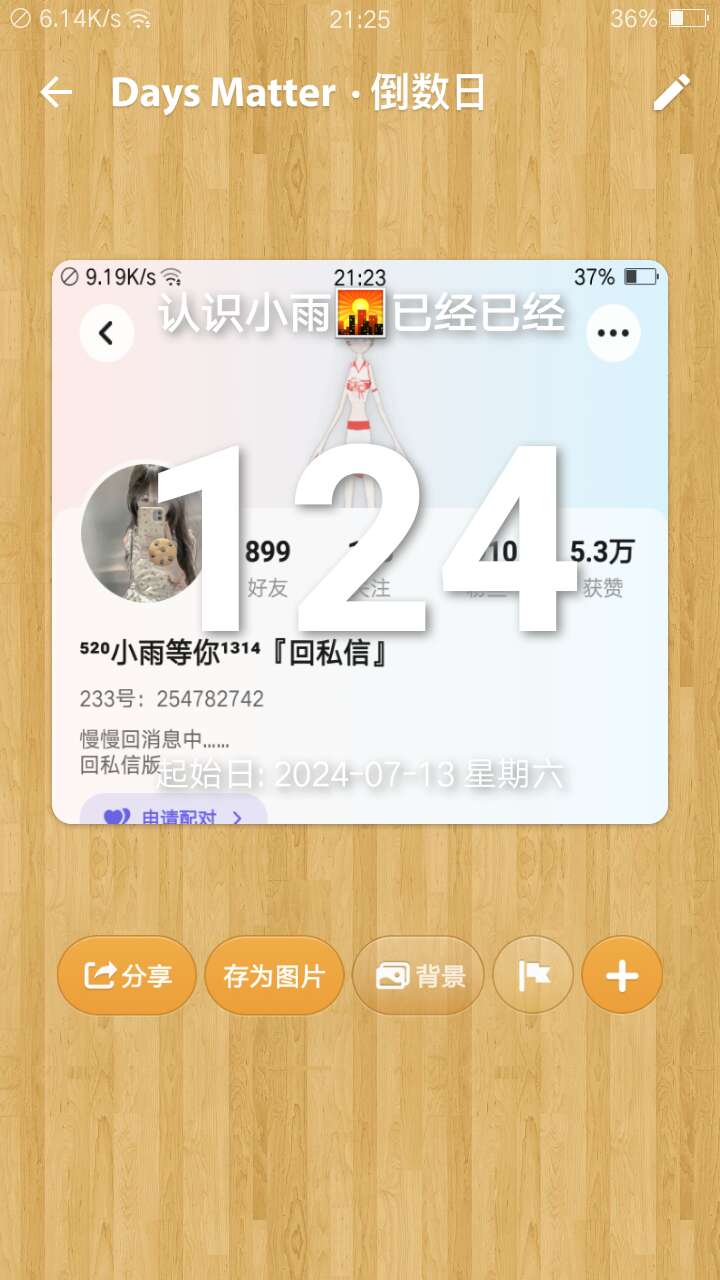The image size is (720, 1280).
Task: Edit this event with the pencil icon
Action: point(671,93)
